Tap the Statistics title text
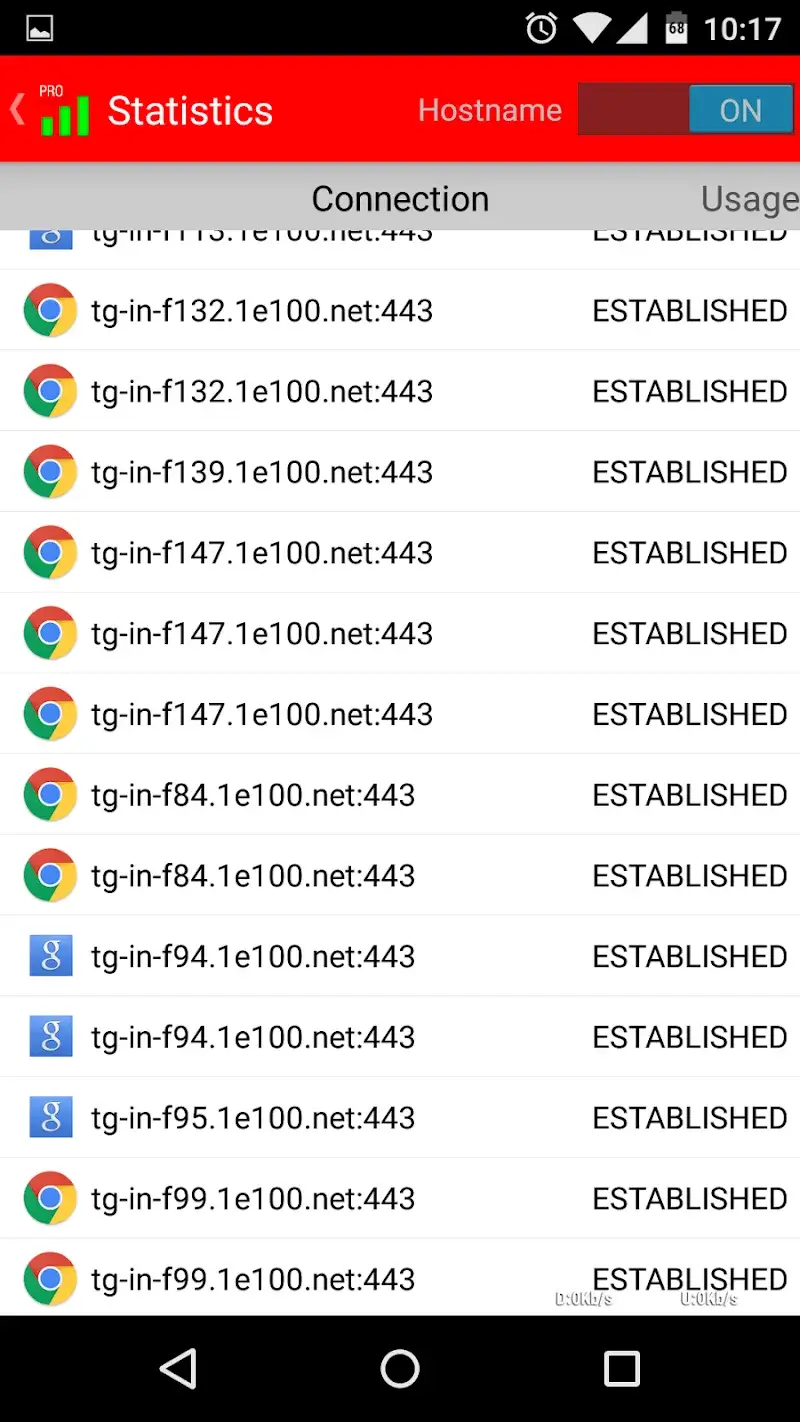The image size is (800, 1422). 190,110
